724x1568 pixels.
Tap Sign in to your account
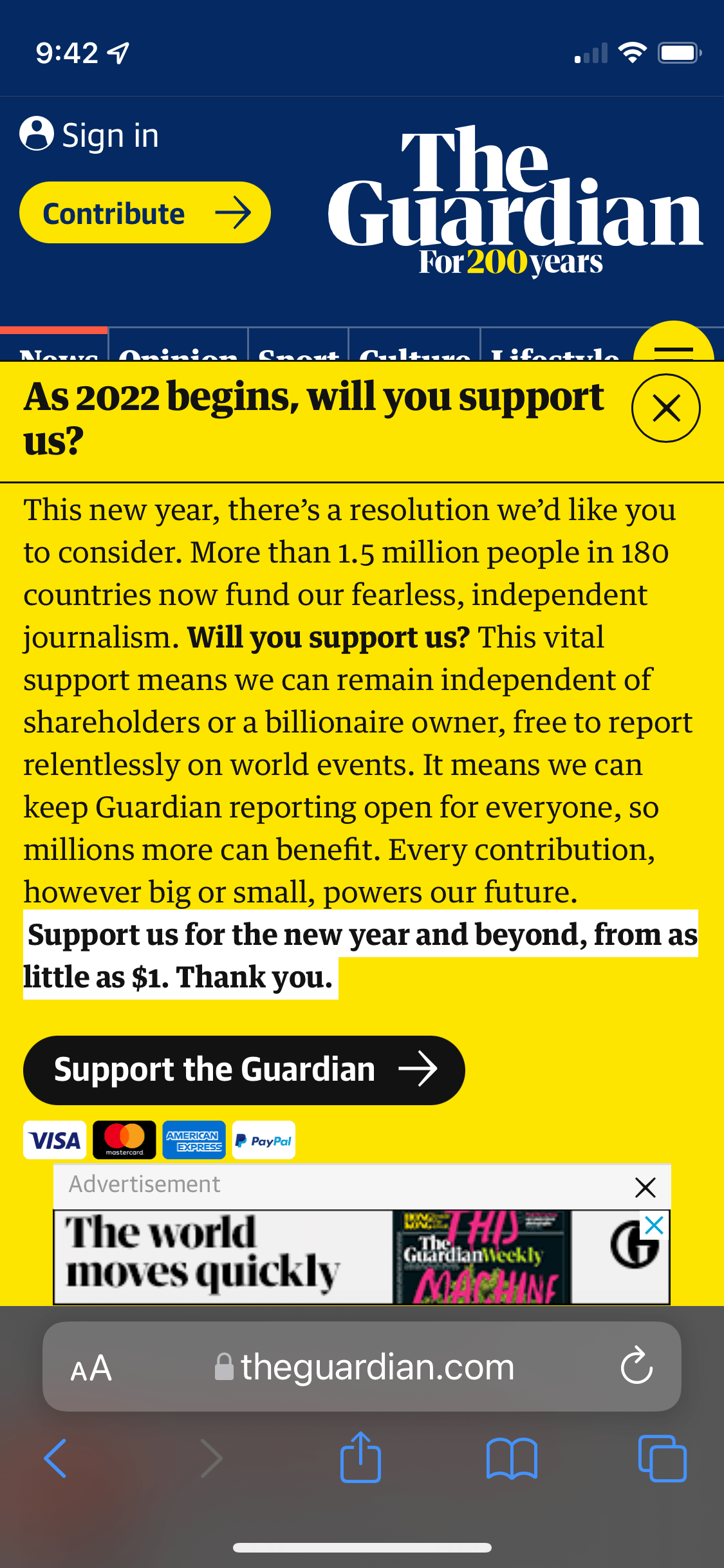[x=89, y=135]
